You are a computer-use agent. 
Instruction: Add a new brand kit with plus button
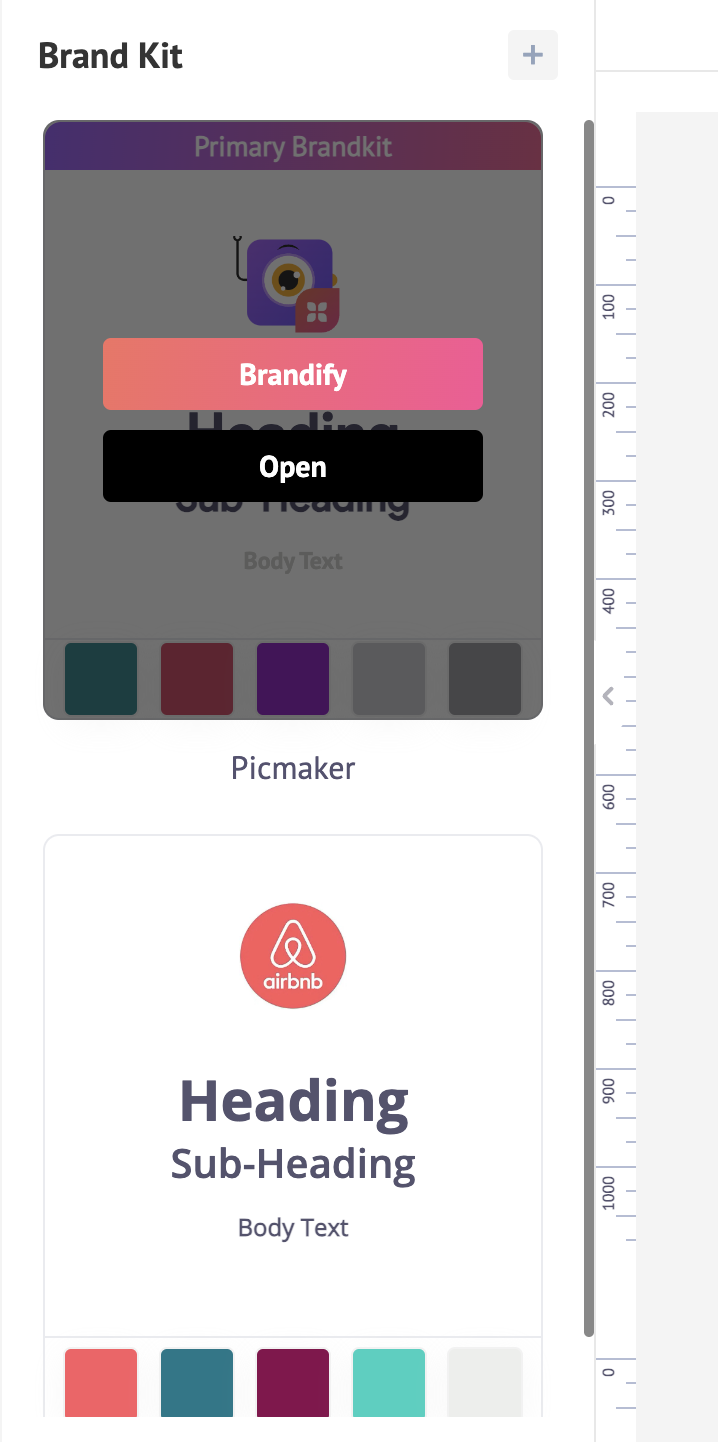tap(533, 55)
